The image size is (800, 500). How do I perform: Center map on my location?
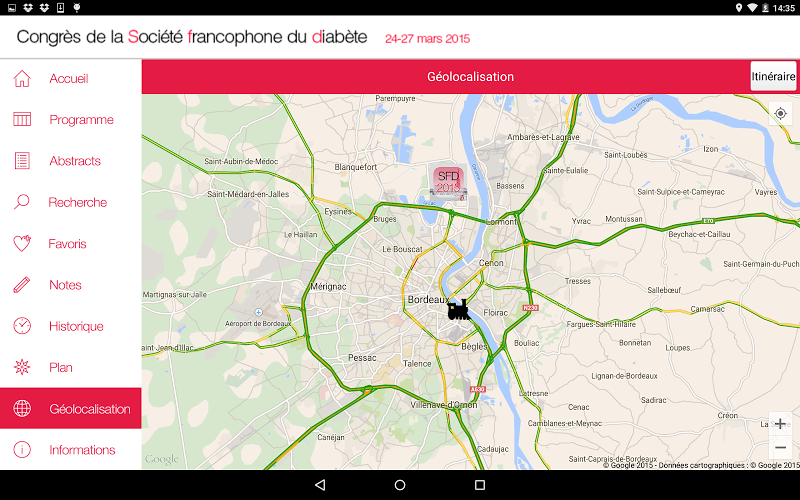781,114
